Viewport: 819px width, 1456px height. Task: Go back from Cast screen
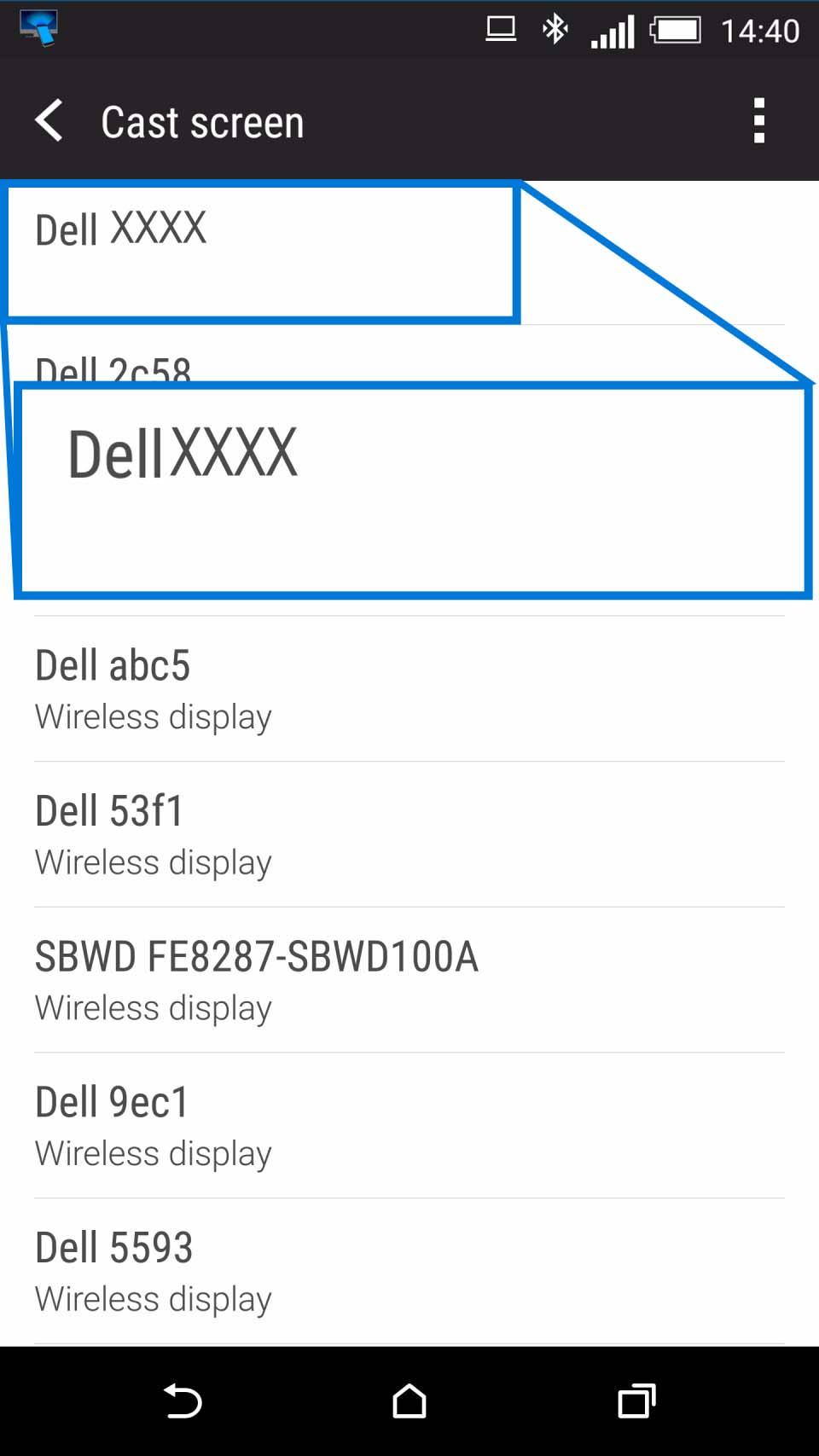click(49, 120)
